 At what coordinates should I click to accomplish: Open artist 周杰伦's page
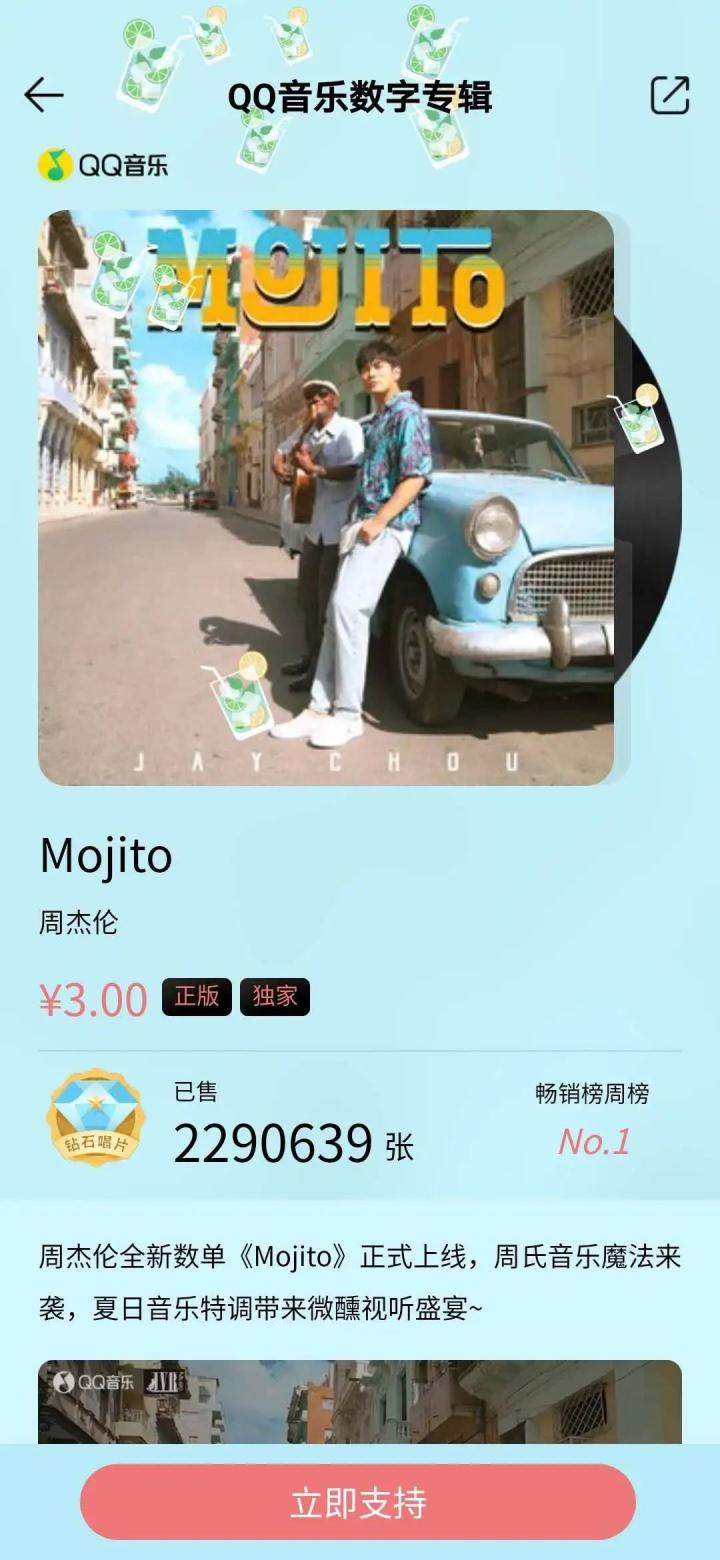(79, 921)
